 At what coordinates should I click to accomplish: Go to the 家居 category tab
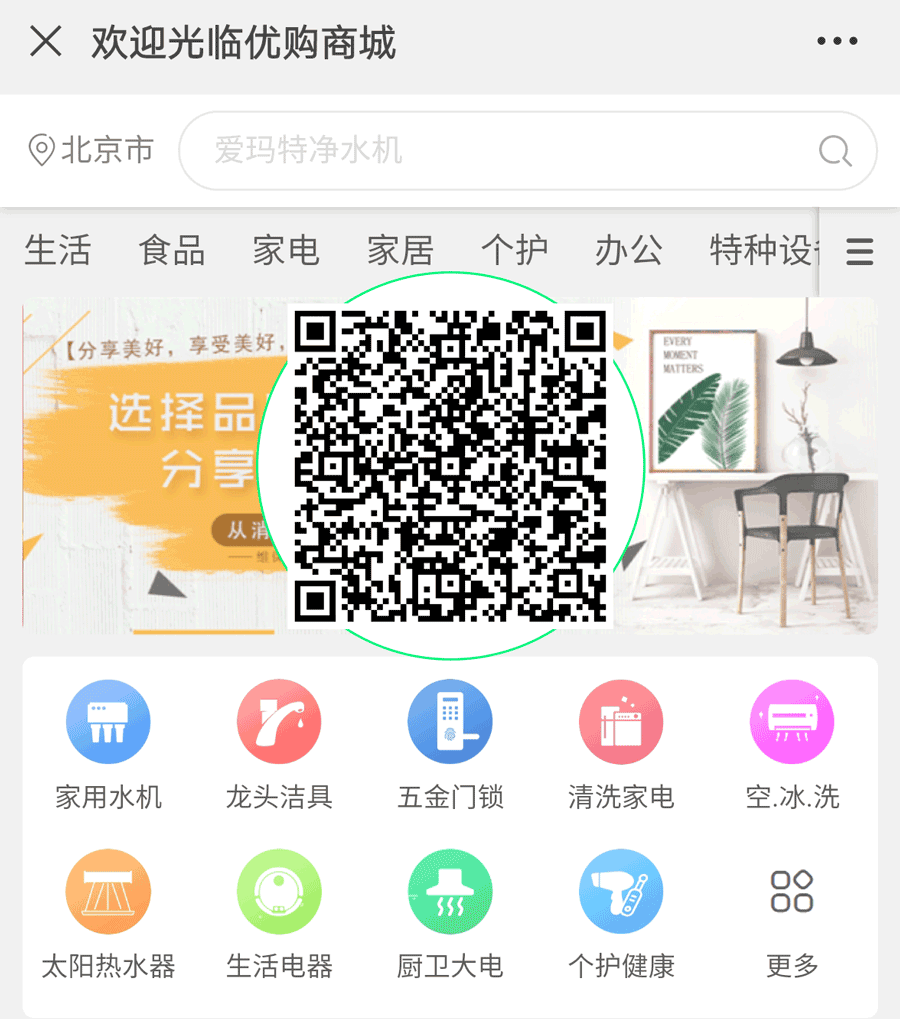click(x=400, y=250)
